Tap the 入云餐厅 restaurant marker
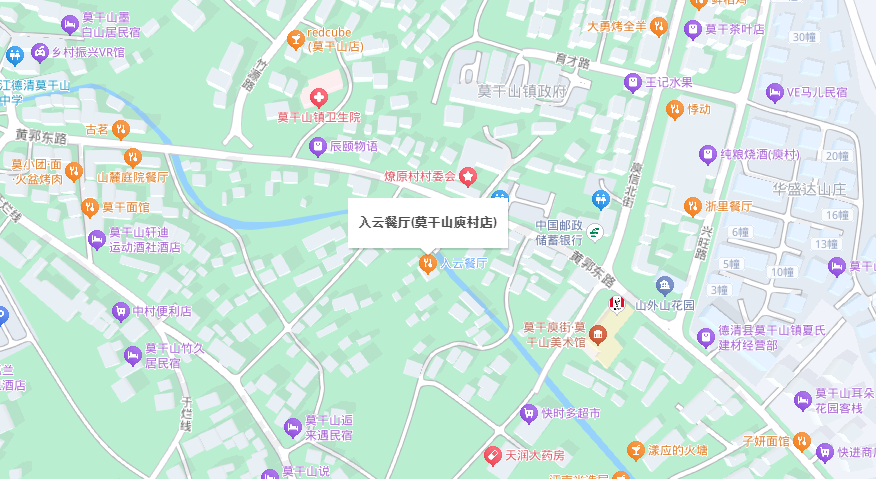The image size is (876, 479). pyautogui.click(x=427, y=263)
